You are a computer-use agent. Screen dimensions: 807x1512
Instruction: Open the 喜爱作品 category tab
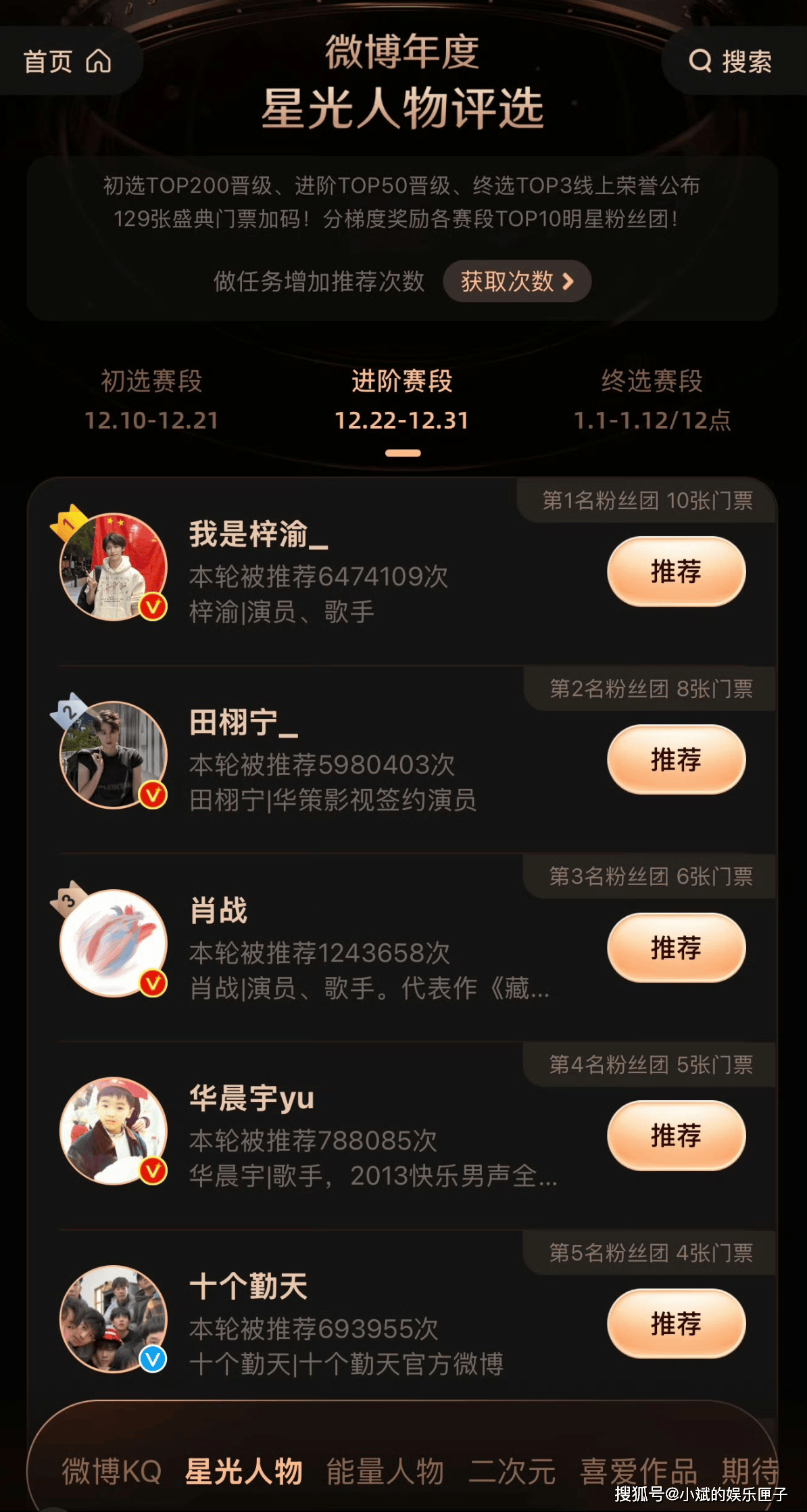pyautogui.click(x=638, y=1471)
